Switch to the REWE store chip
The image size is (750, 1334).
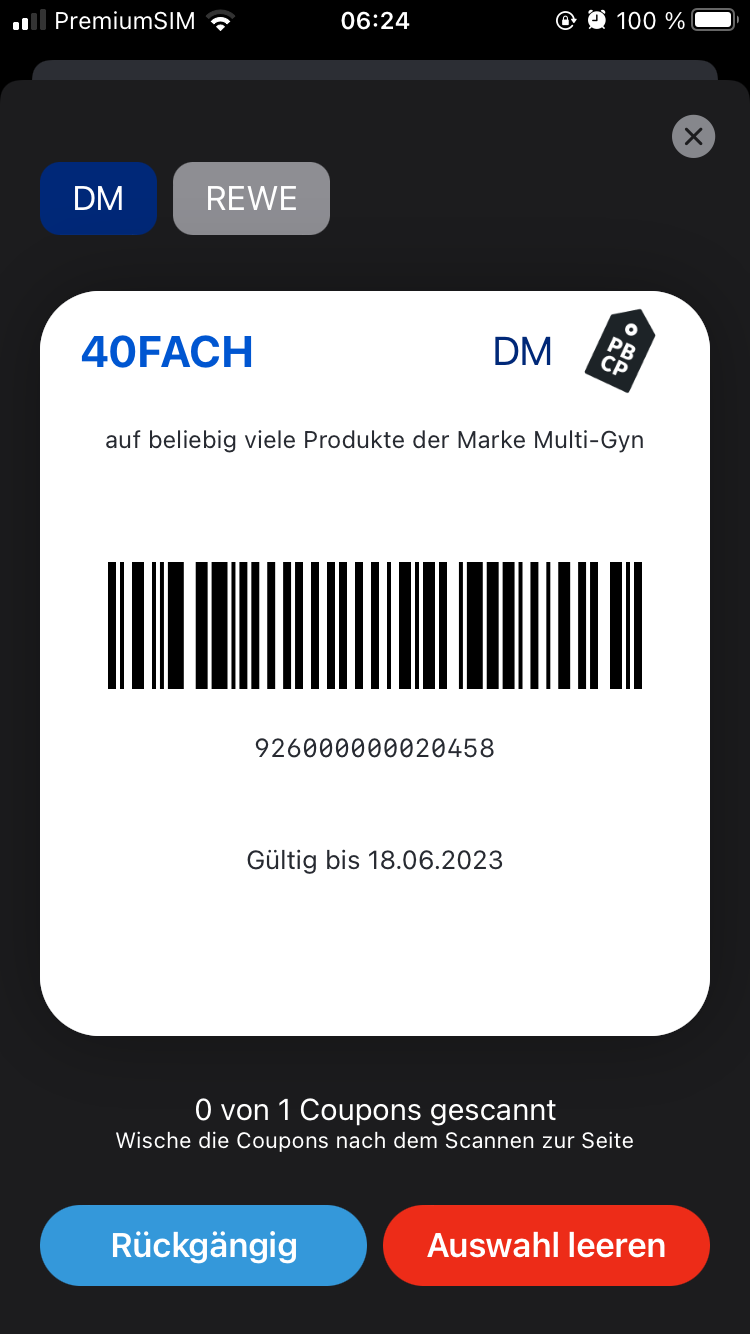coord(251,198)
